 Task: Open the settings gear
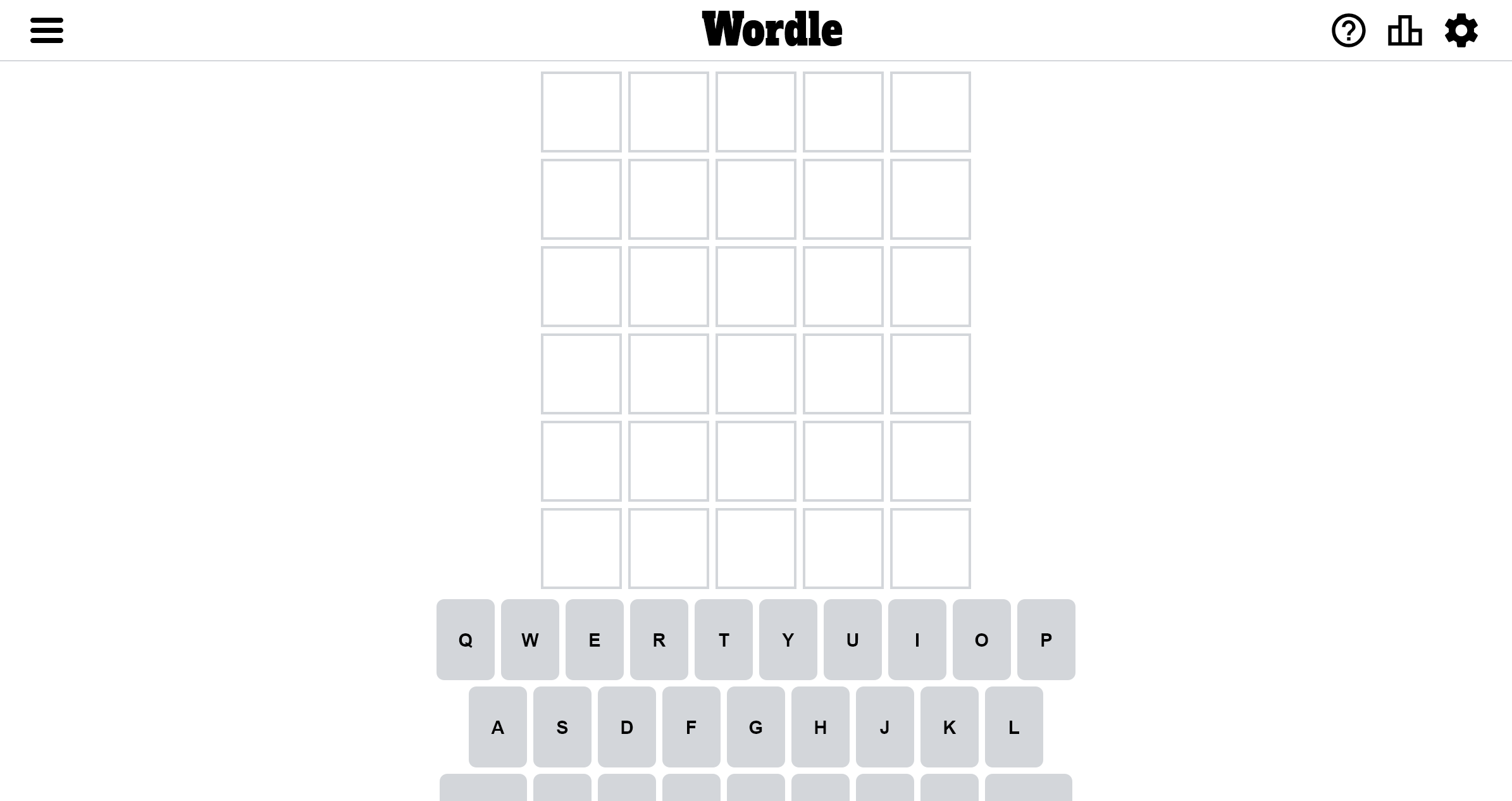coord(1461,30)
